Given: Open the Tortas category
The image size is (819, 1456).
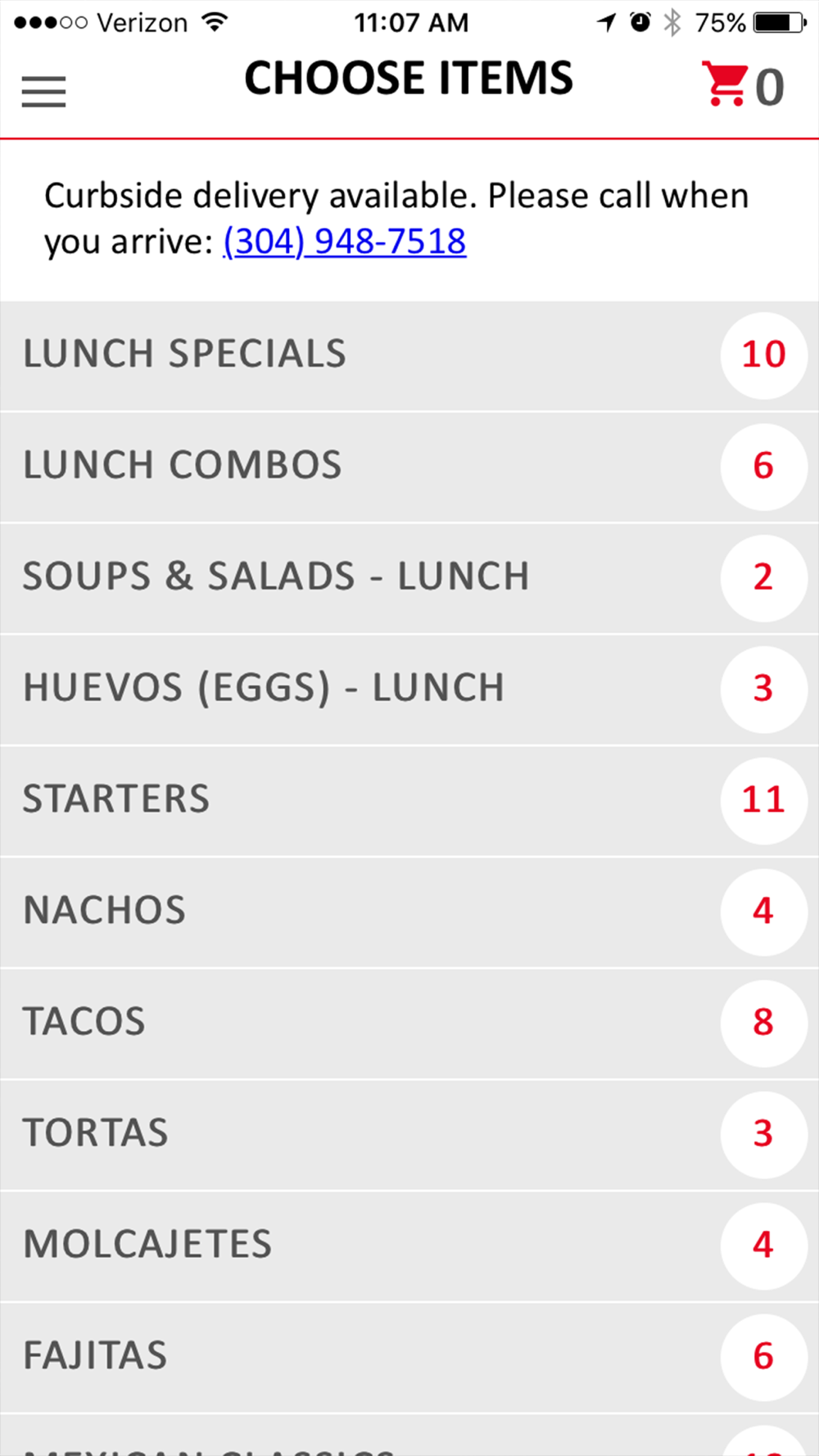Looking at the screenshot, I should coord(409,1135).
